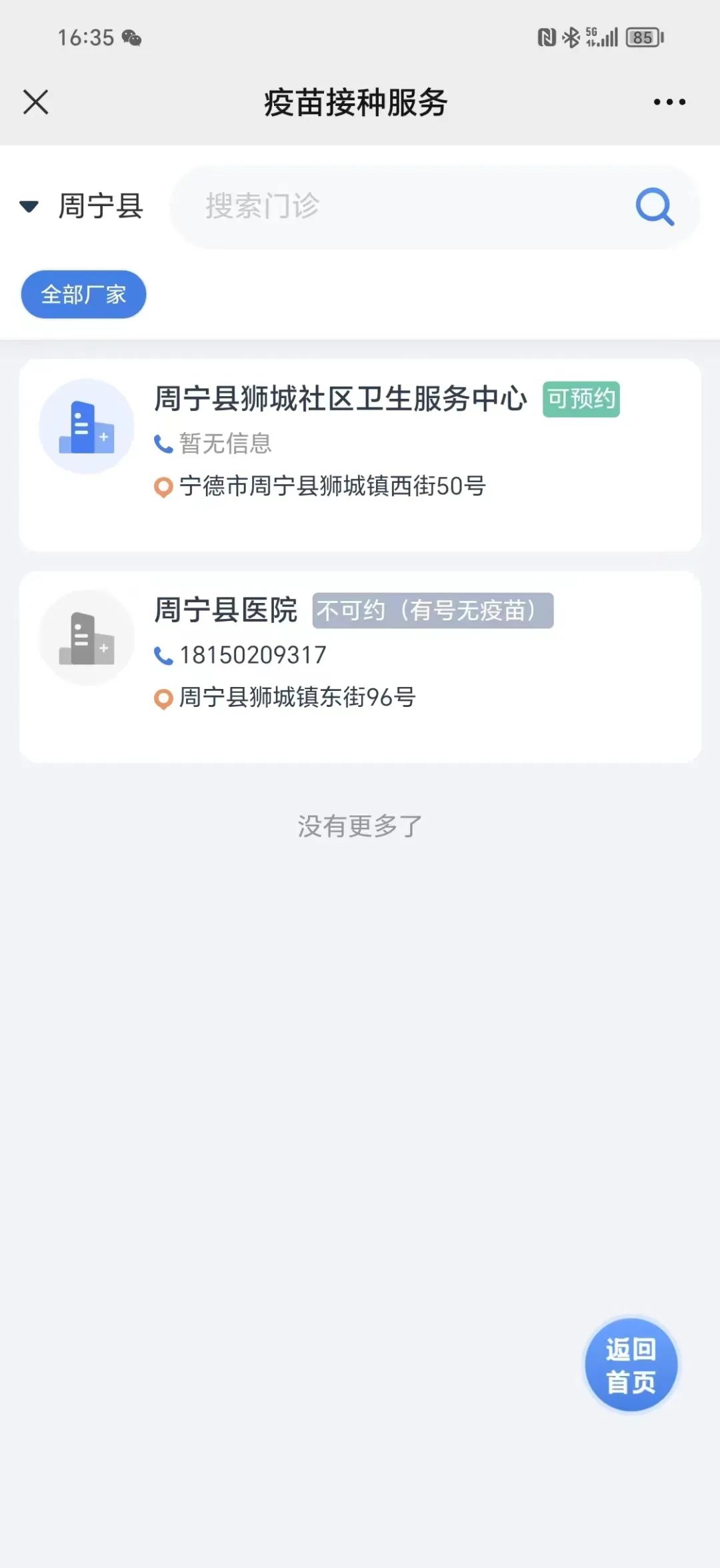
Task: Open 周宁县狮城社区卫生服务中心 clinic card
Action: (360, 455)
